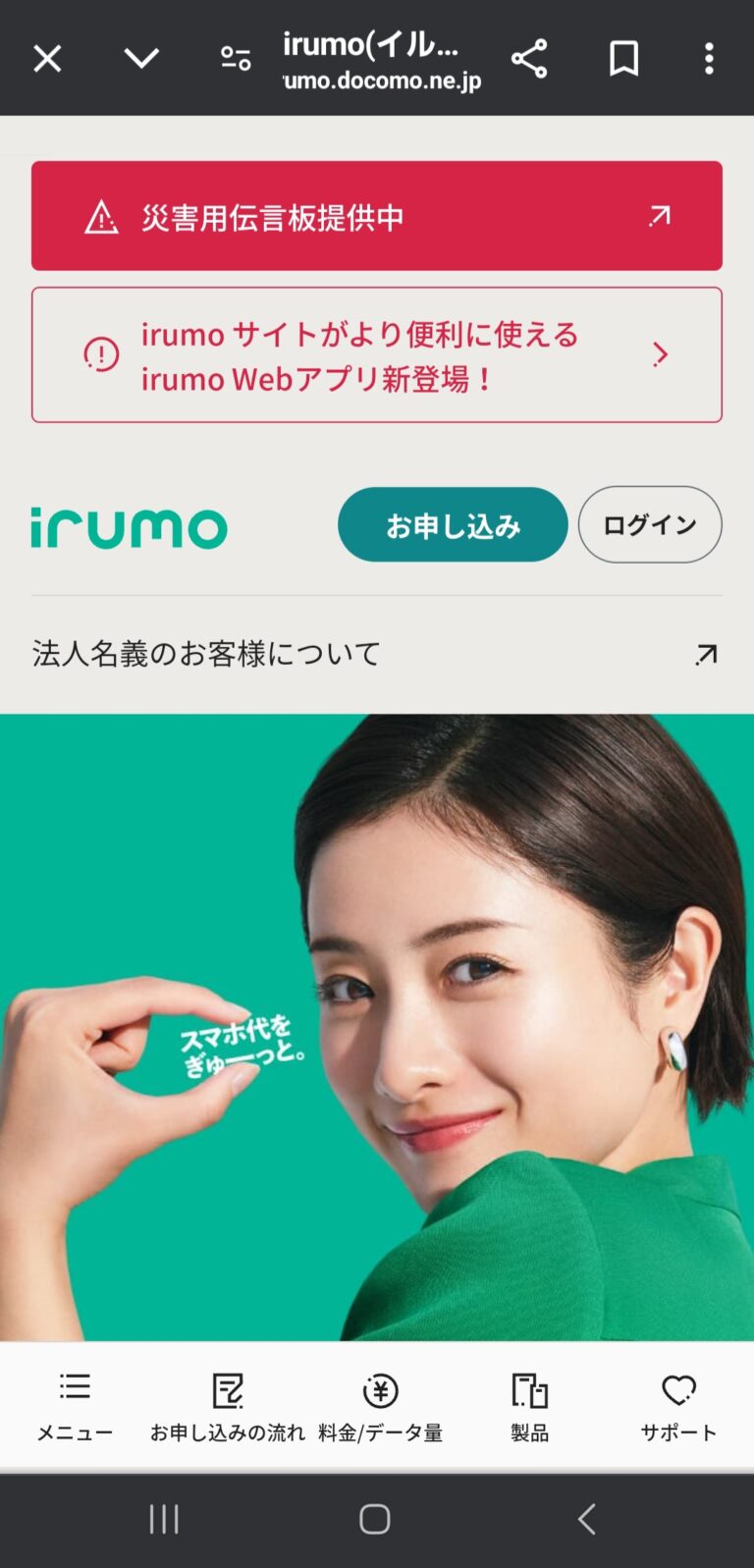Viewport: 754px width, 1568px height.
Task: Open the page settings sliders icon
Action: (x=234, y=58)
